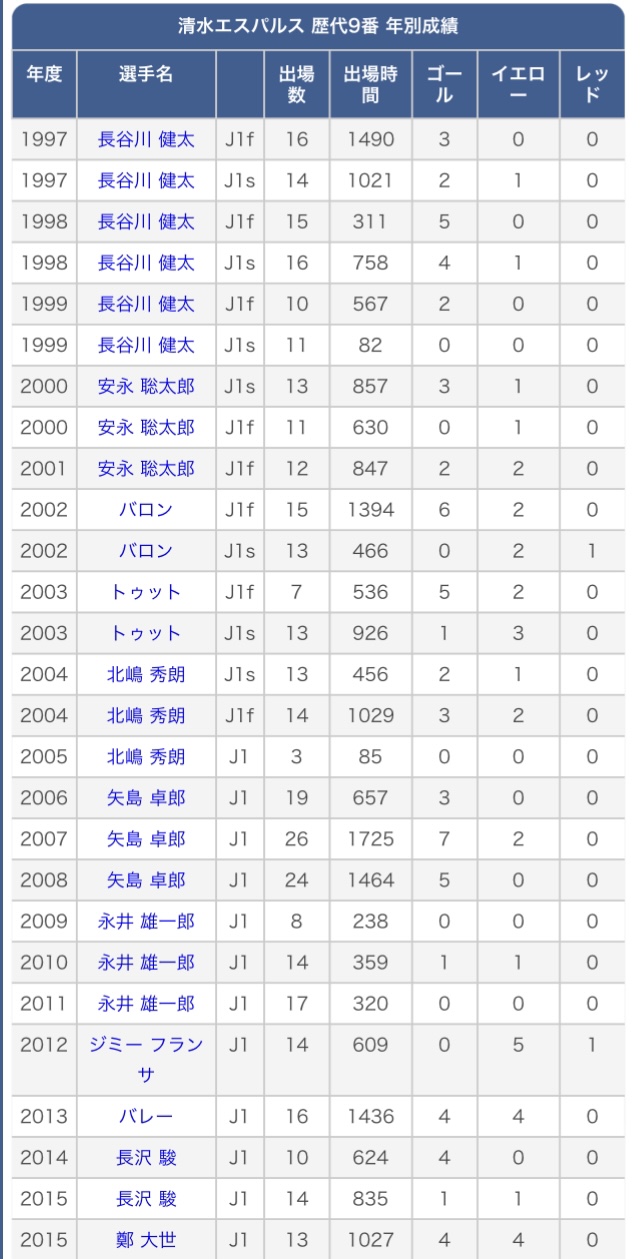
Task: Tap 長谷川 健太 in the 1998 J1s row
Action: click(146, 263)
